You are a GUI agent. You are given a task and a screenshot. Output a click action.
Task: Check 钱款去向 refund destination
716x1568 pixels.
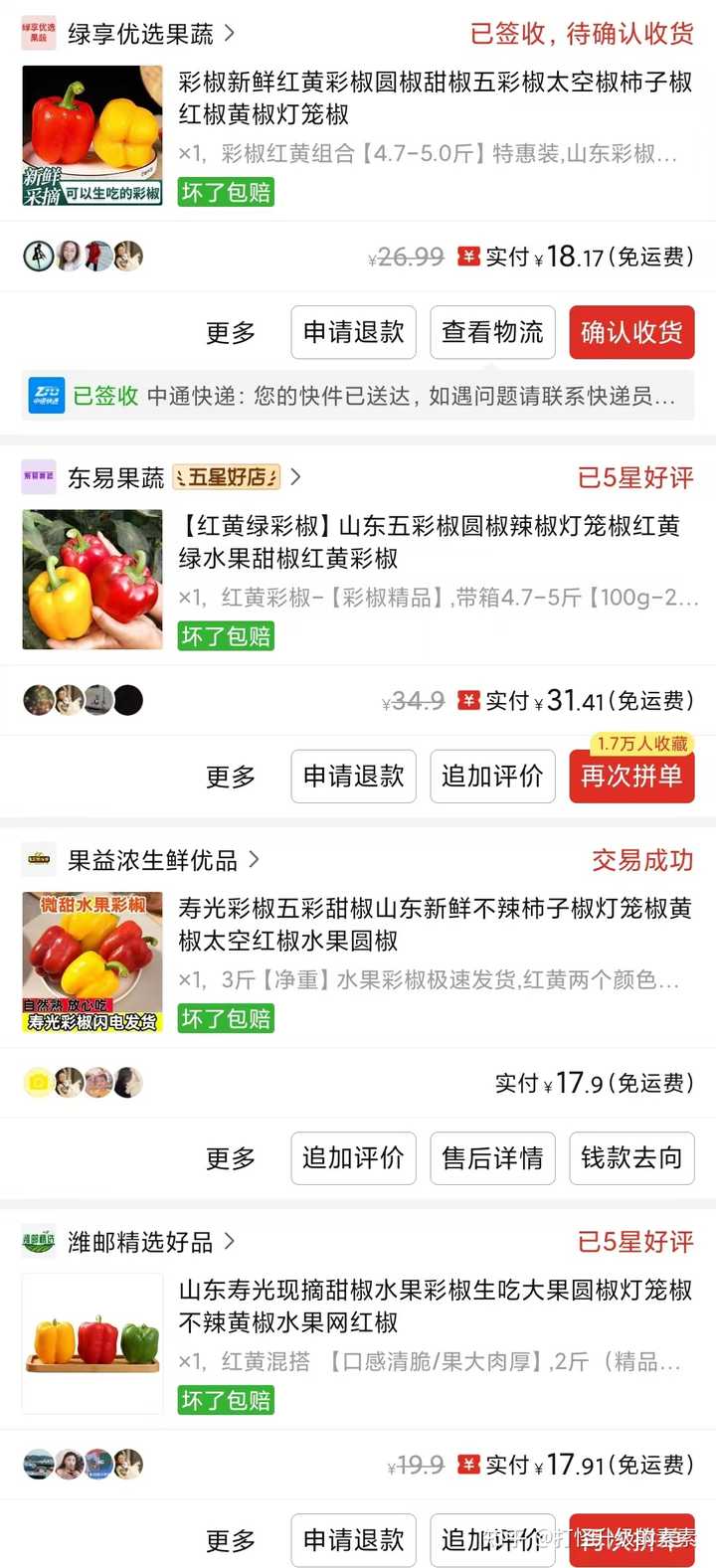[x=631, y=1158]
